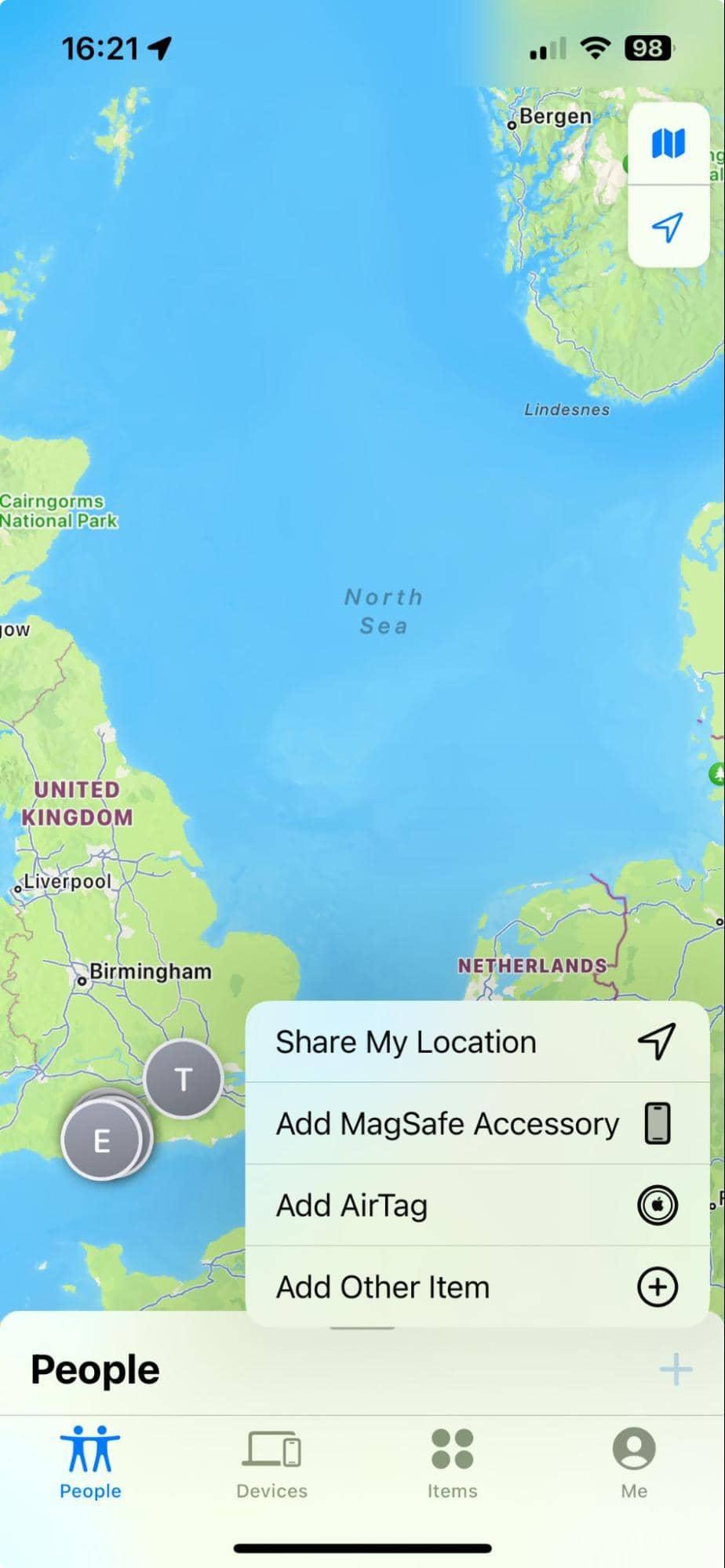Switch to the Items tab
725x1568 pixels.
pyautogui.click(x=452, y=1462)
